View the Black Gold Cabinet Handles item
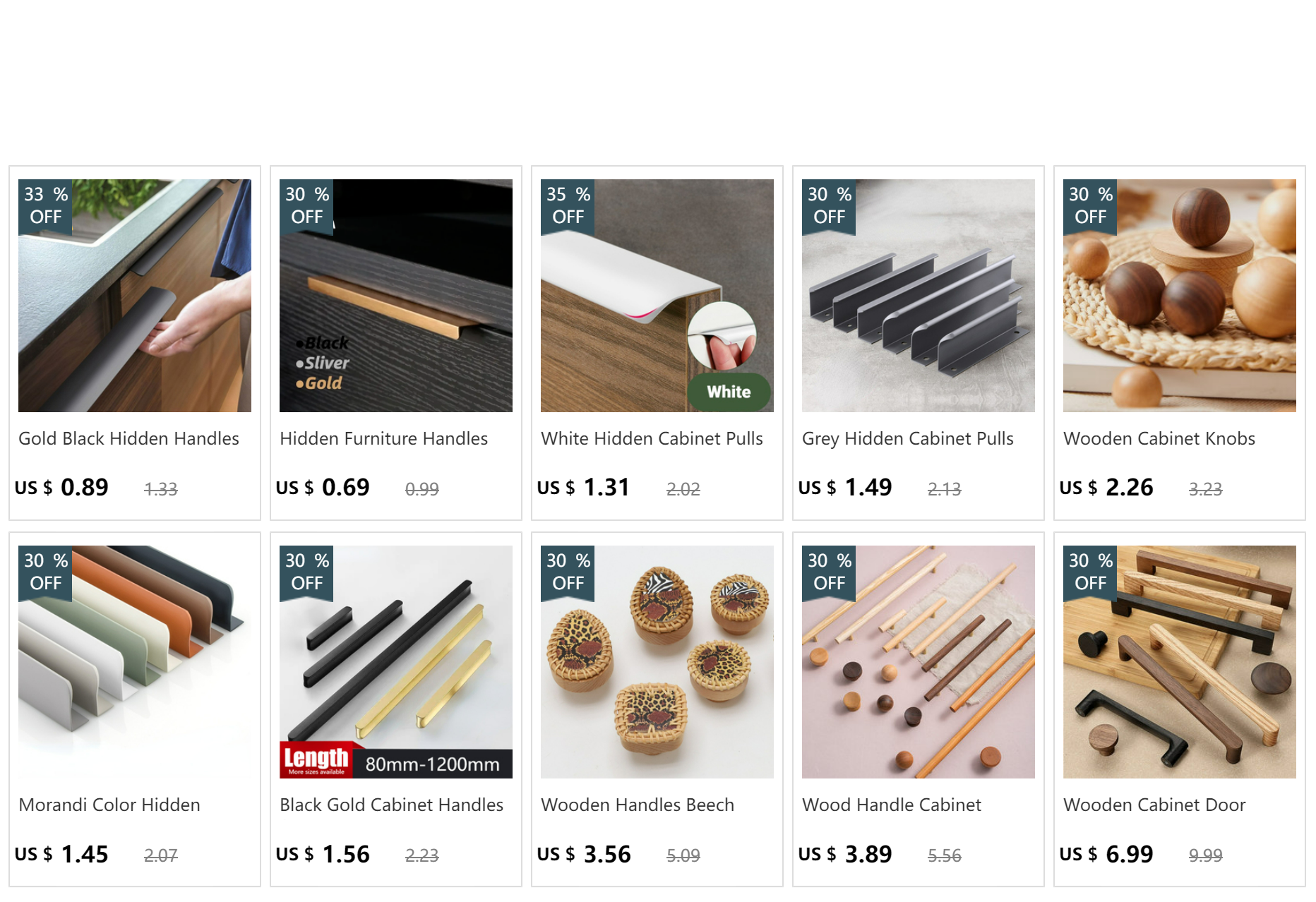 coord(396,709)
